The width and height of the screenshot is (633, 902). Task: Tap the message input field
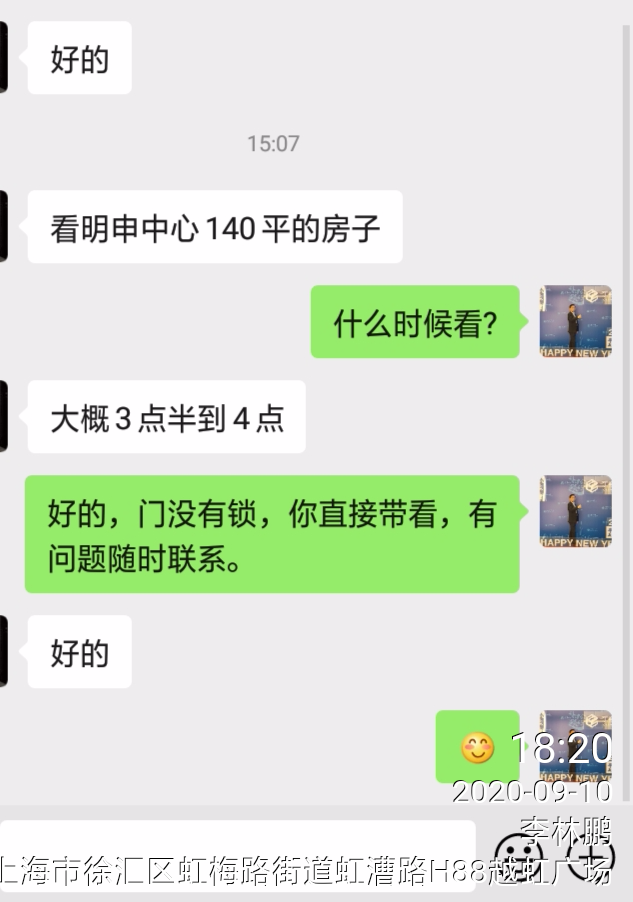[x=237, y=855]
